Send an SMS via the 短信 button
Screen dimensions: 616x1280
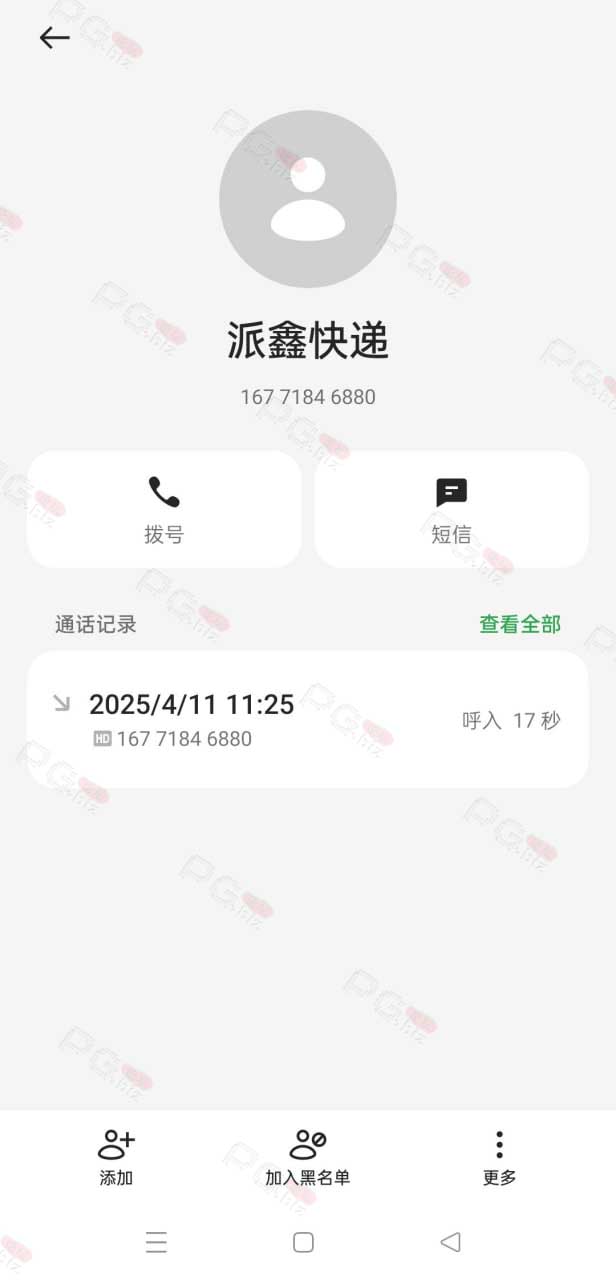pos(451,510)
